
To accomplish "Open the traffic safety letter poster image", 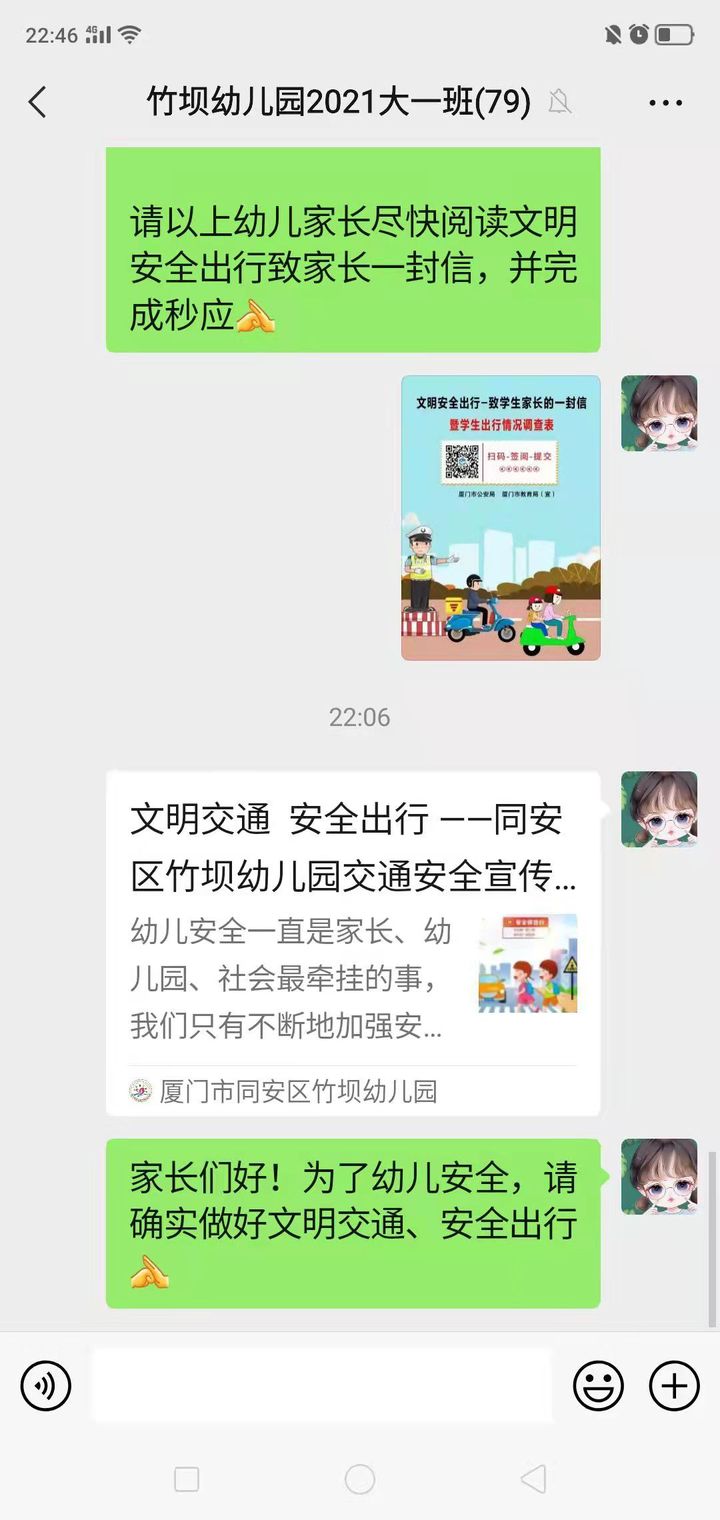I will (500, 517).
